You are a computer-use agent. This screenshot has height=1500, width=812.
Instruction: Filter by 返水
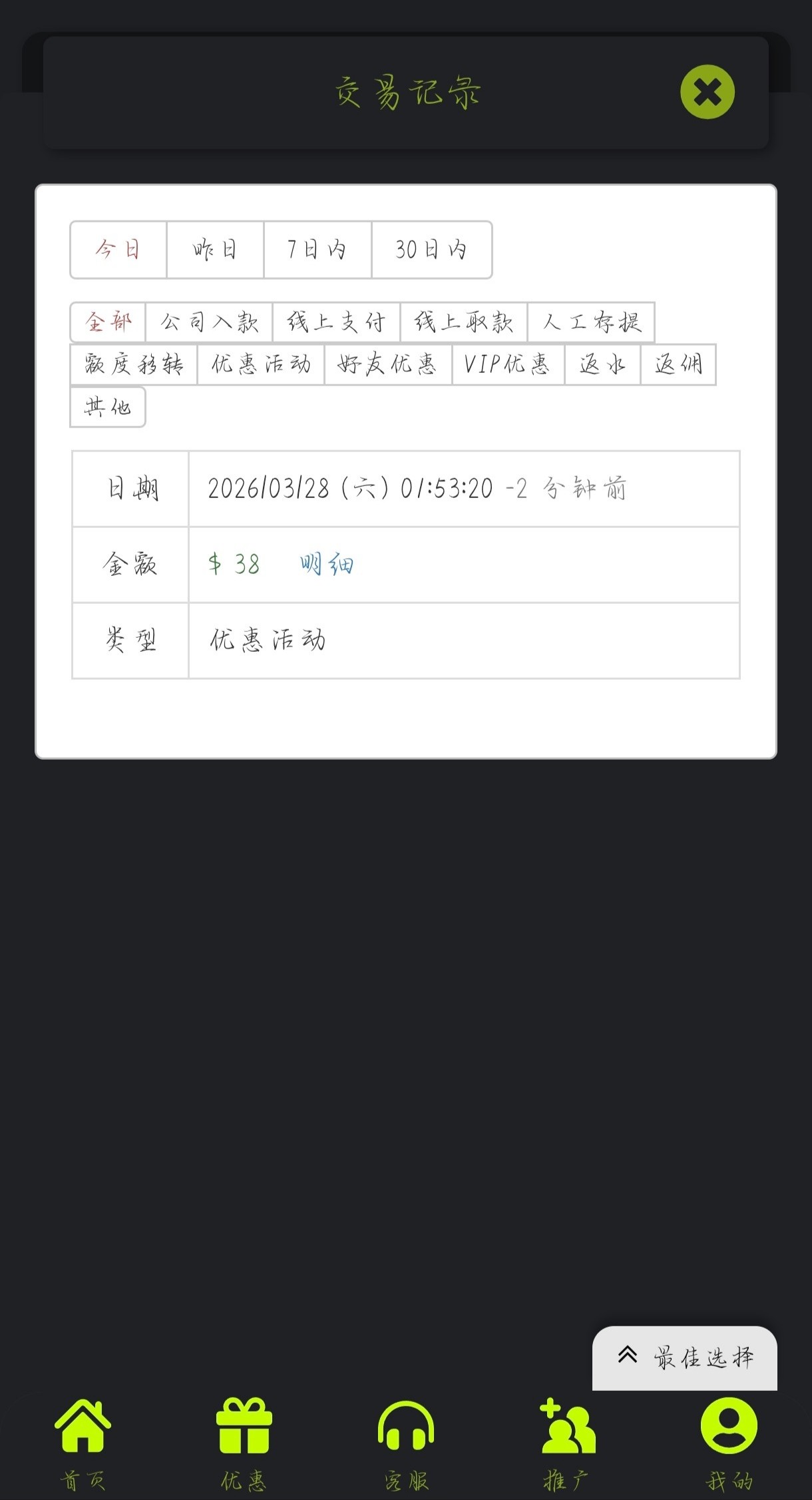click(x=602, y=364)
